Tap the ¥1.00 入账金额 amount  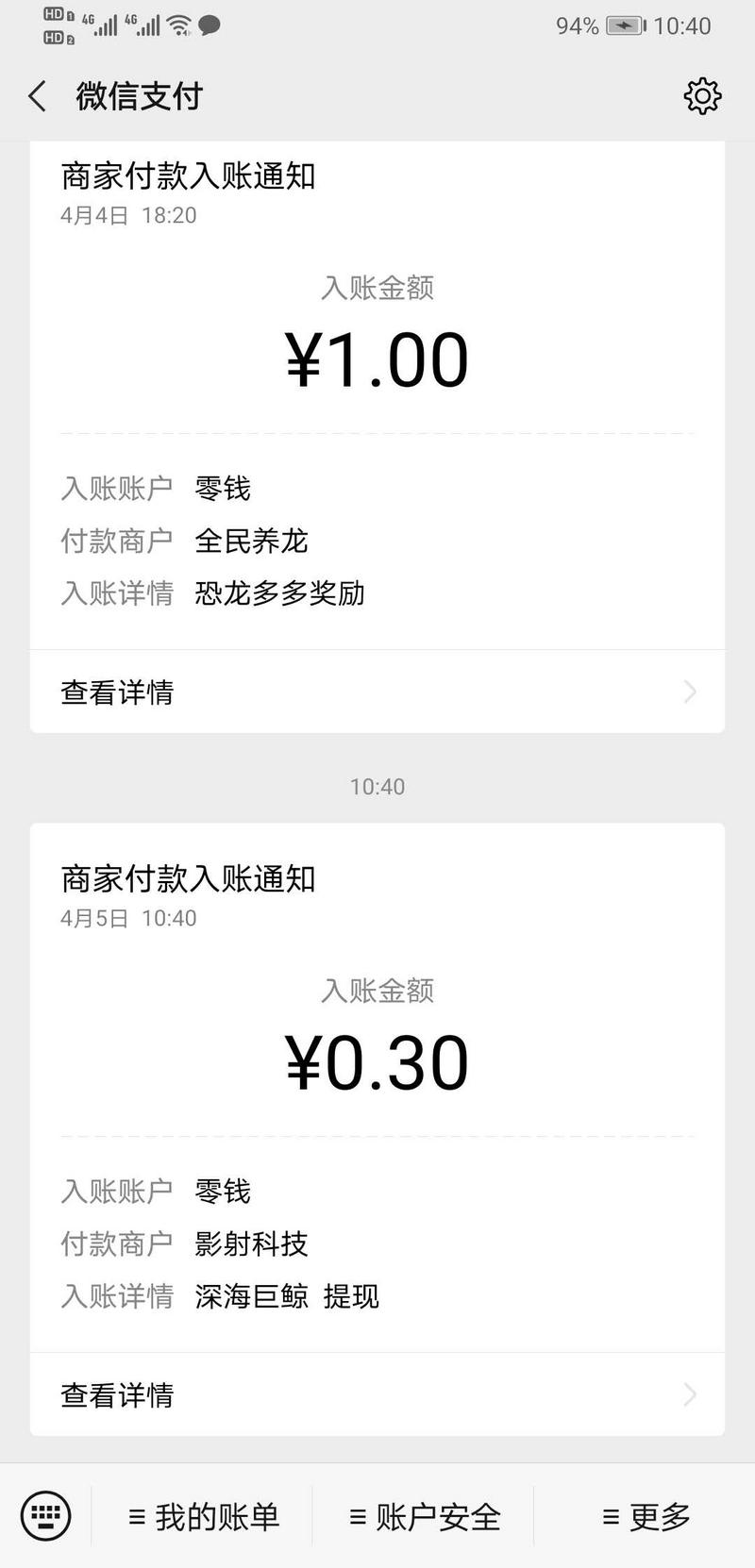(x=377, y=357)
